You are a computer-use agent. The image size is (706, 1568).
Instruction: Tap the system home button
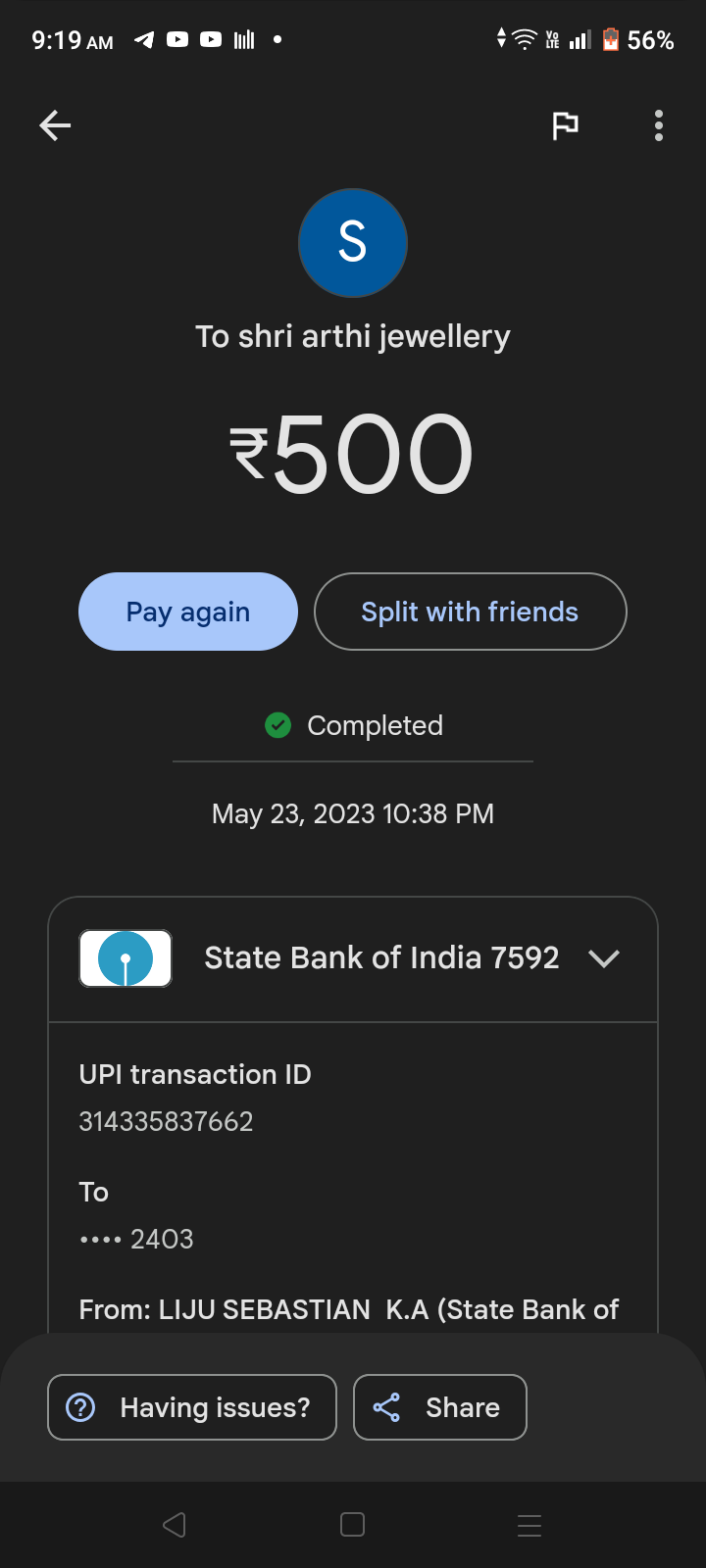click(352, 1525)
